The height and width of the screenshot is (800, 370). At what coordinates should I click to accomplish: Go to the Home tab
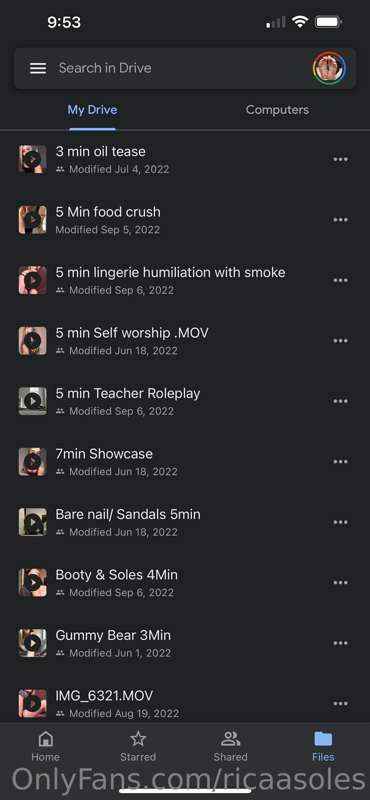[45, 746]
